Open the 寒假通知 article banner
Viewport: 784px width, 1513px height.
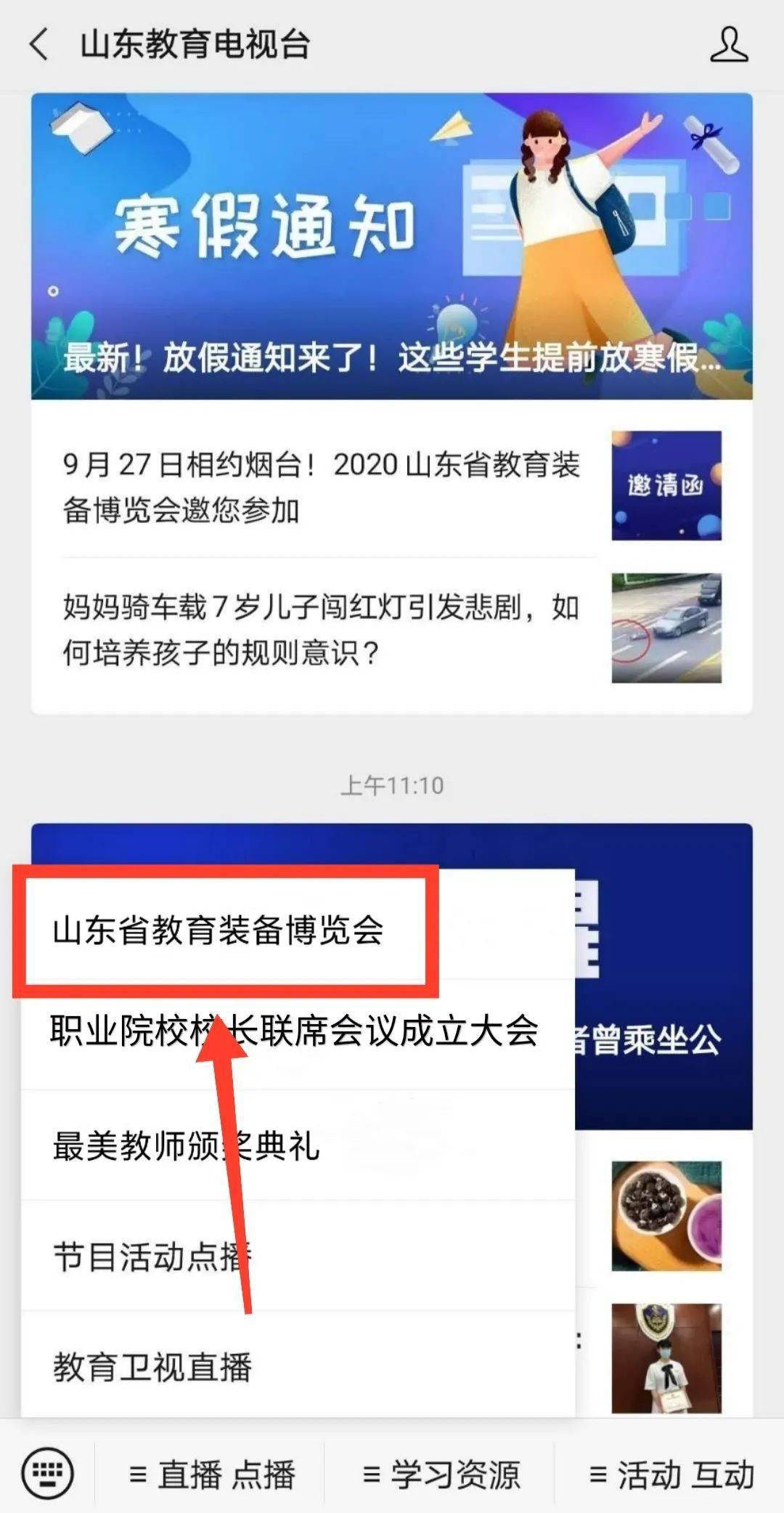[391, 246]
